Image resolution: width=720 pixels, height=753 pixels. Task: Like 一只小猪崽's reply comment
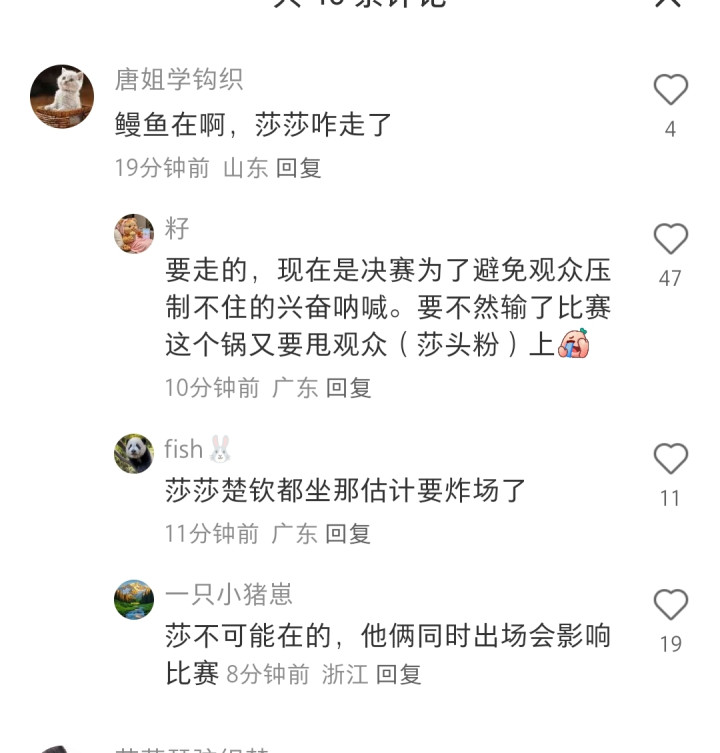click(670, 605)
